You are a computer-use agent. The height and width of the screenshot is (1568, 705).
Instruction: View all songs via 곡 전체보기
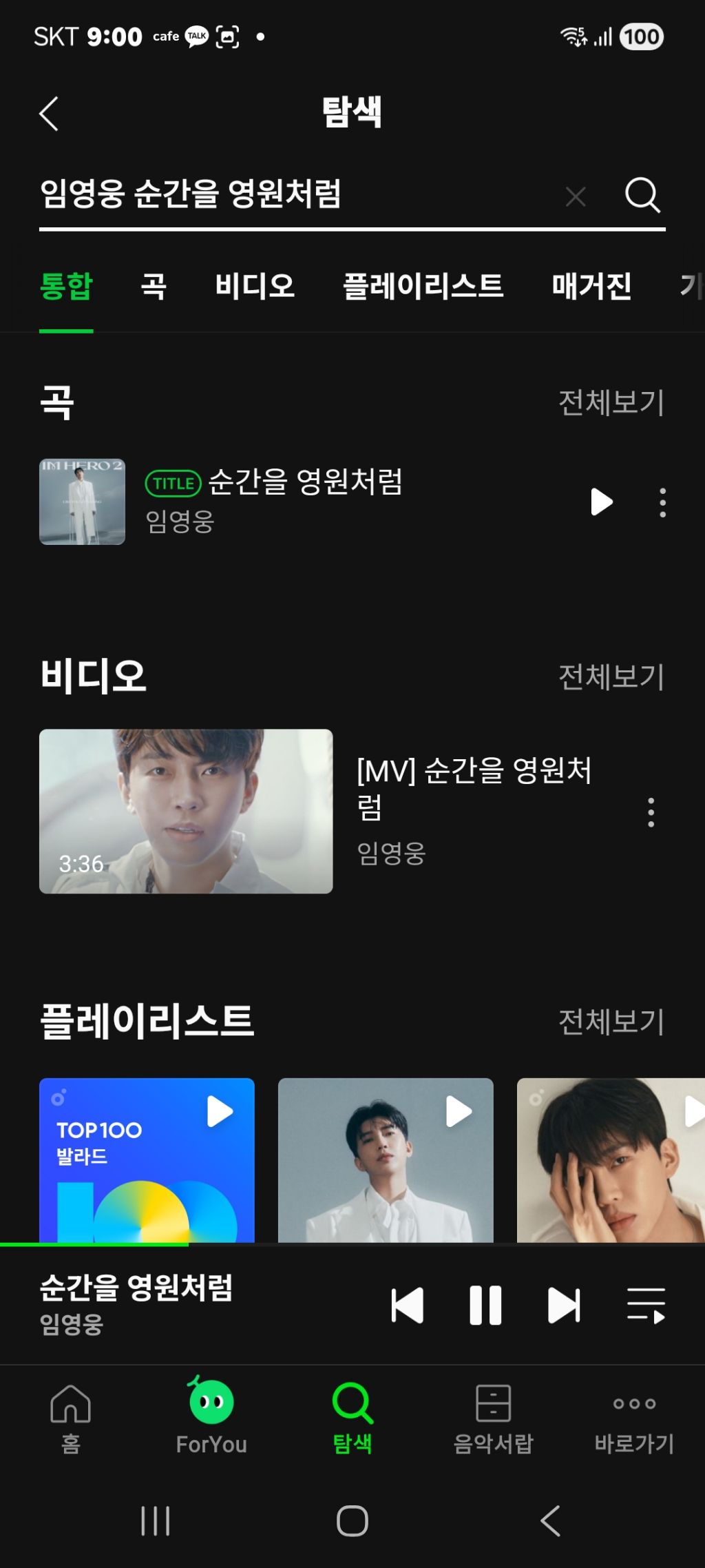pos(611,402)
